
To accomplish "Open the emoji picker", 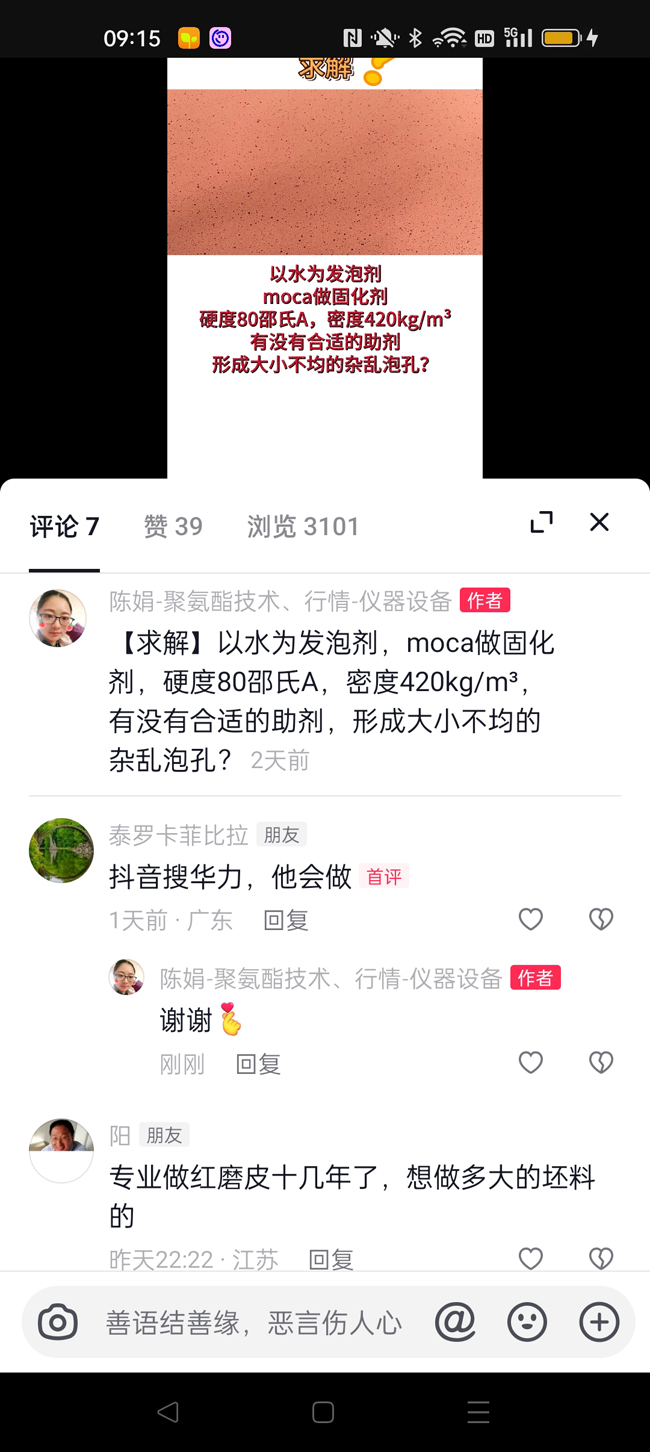I will coord(527,1322).
